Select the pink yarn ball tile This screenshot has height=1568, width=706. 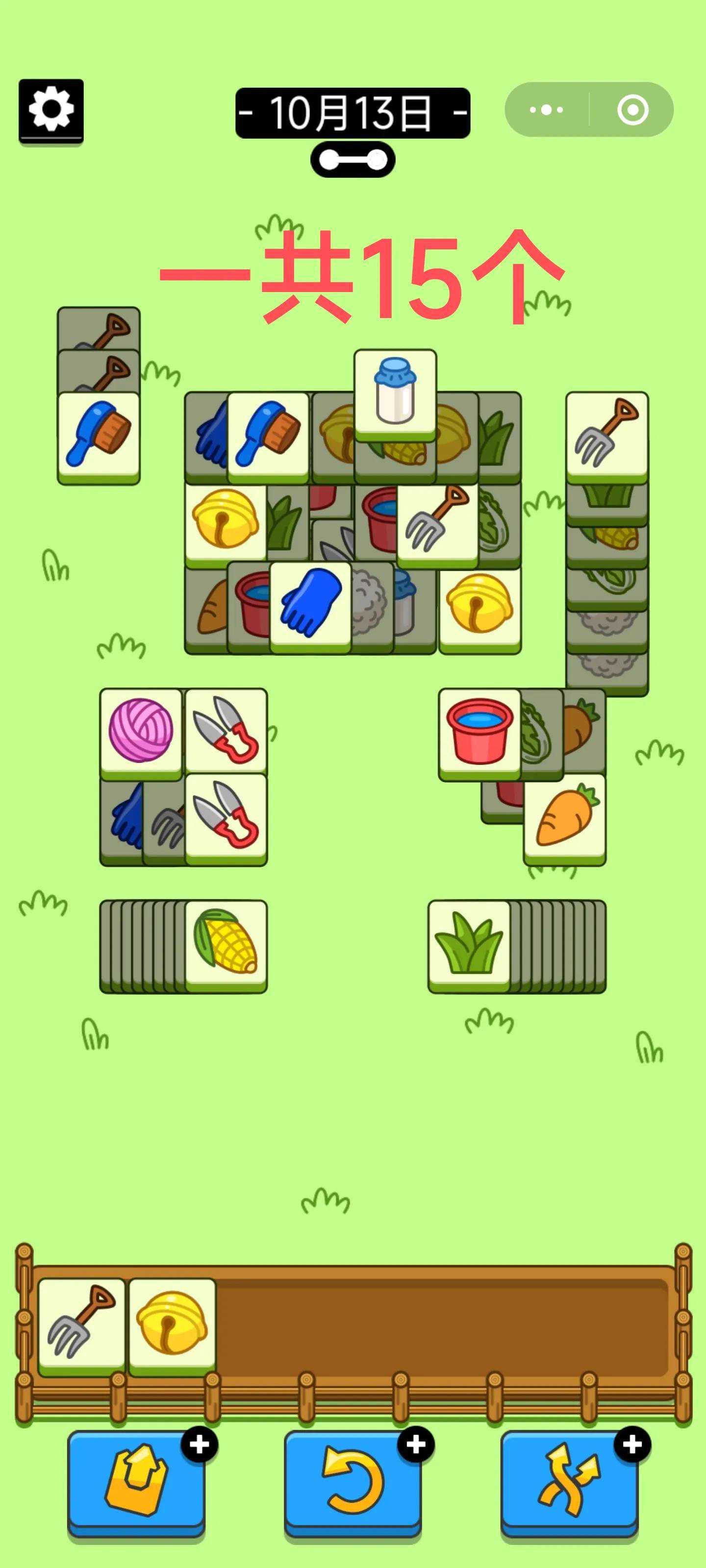coord(141,731)
